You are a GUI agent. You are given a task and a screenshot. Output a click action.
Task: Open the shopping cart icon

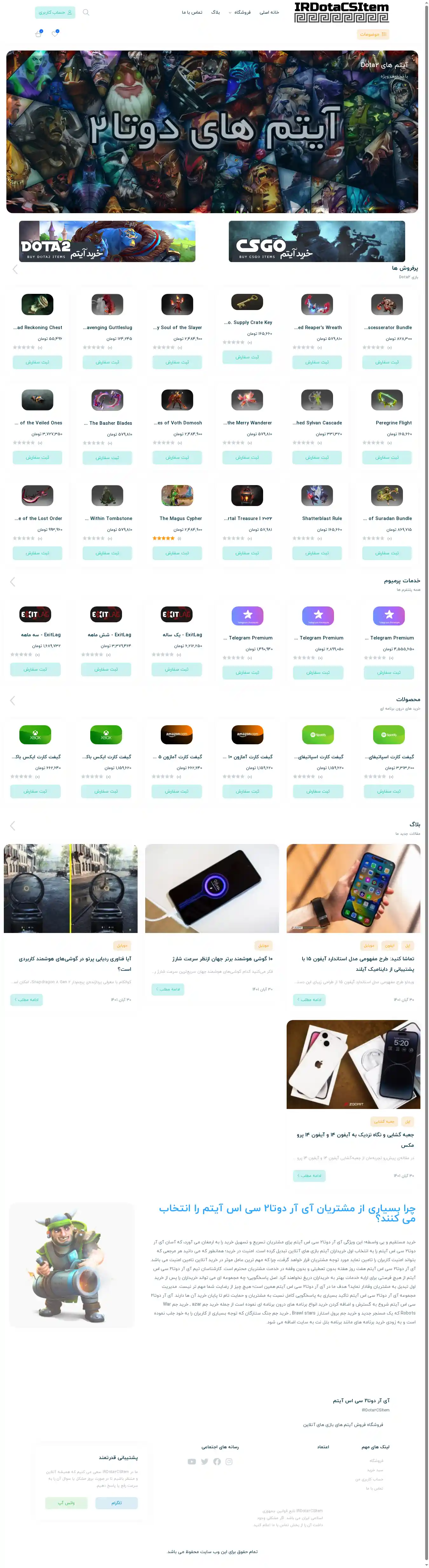[x=38, y=34]
